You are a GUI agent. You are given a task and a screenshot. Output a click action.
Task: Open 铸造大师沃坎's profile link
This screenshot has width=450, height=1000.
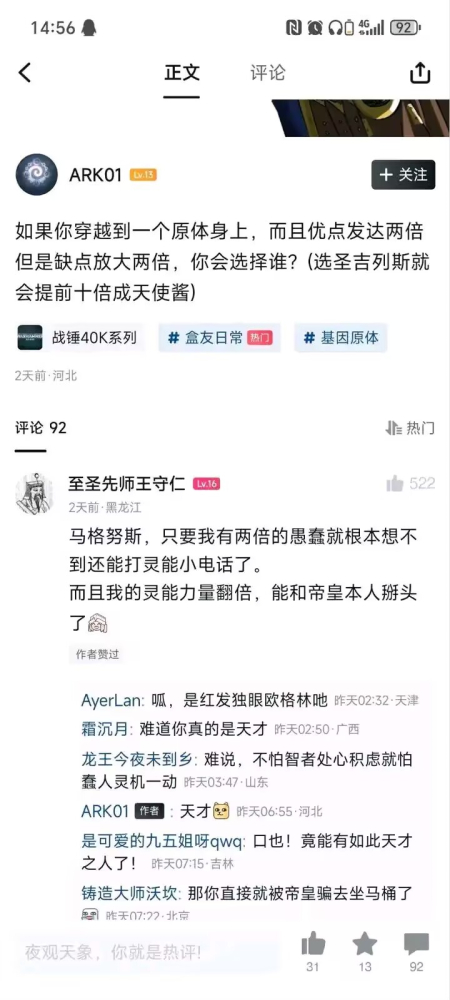coord(131,892)
